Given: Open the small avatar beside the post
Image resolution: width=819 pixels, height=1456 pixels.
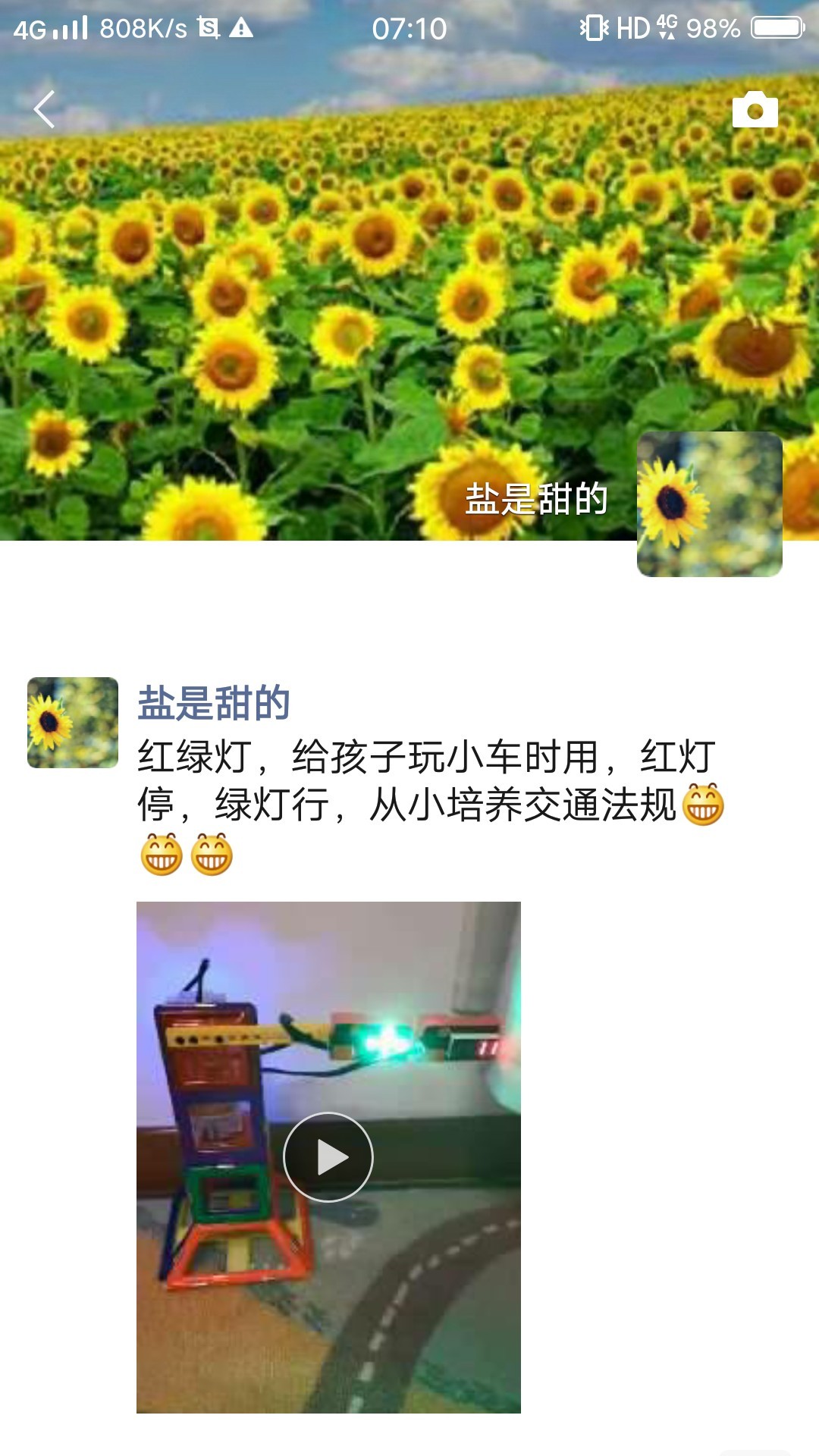Looking at the screenshot, I should pos(73,722).
